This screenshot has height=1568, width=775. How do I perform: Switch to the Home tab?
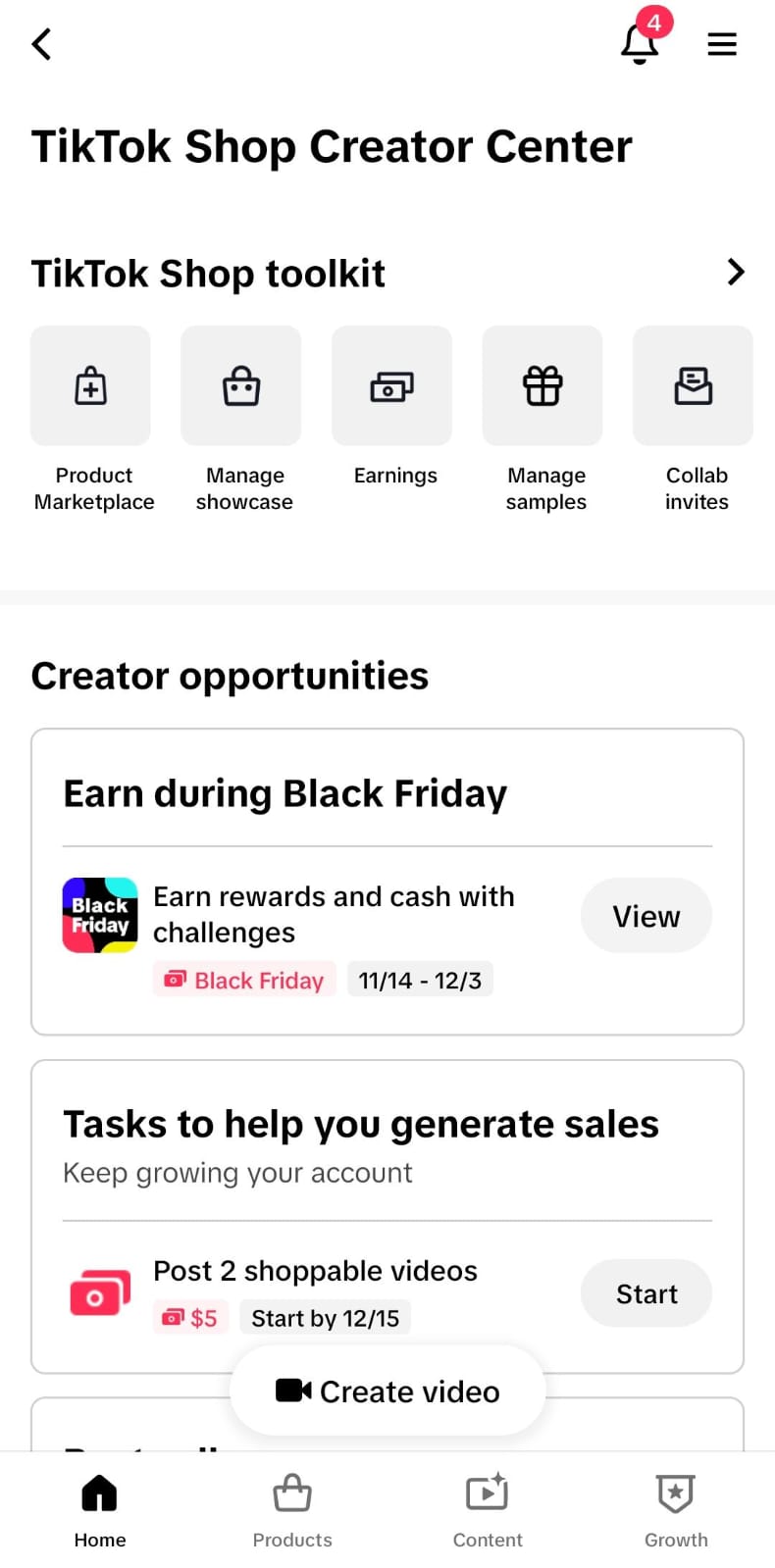pyautogui.click(x=100, y=1508)
